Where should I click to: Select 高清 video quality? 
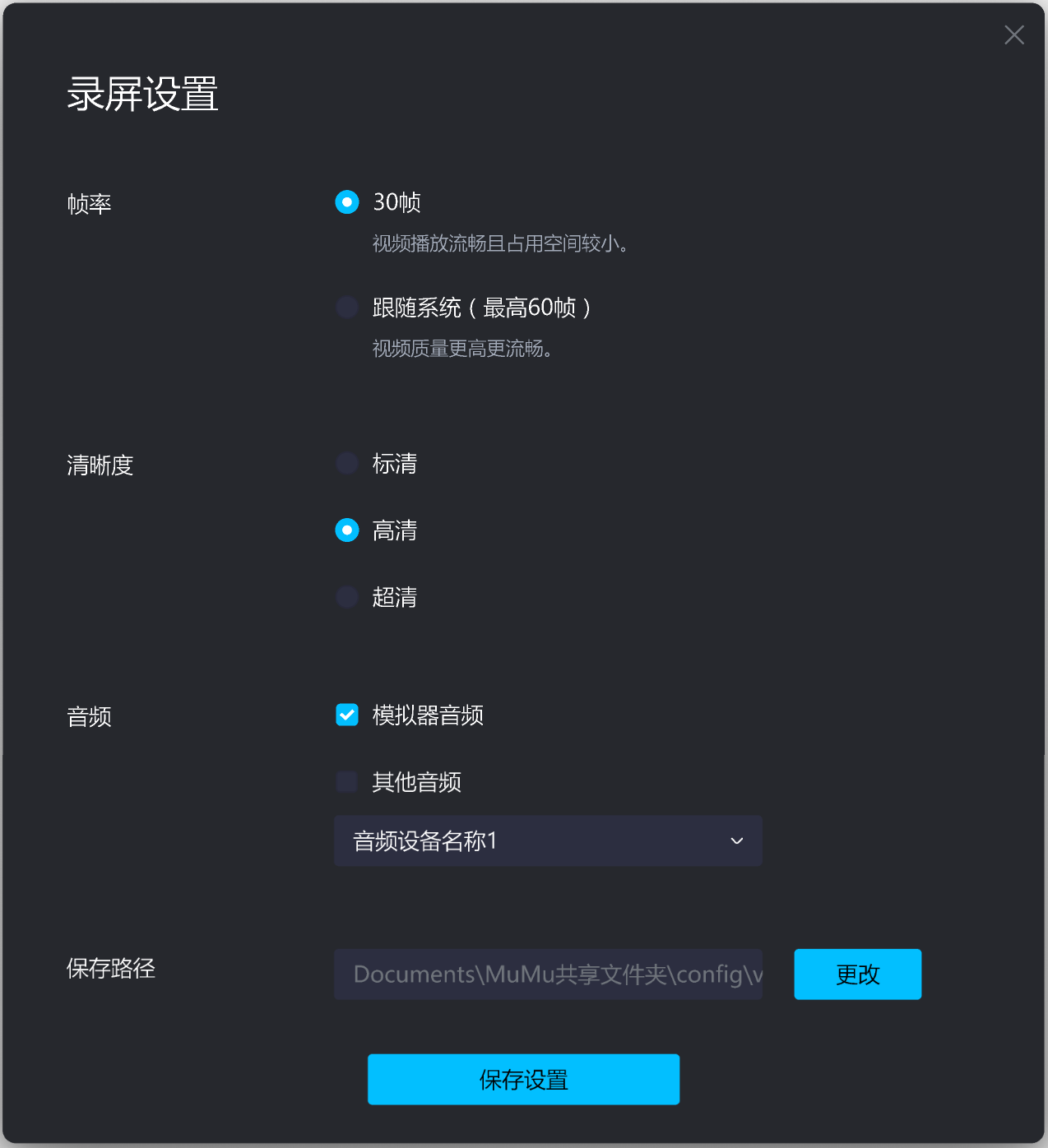tap(347, 530)
